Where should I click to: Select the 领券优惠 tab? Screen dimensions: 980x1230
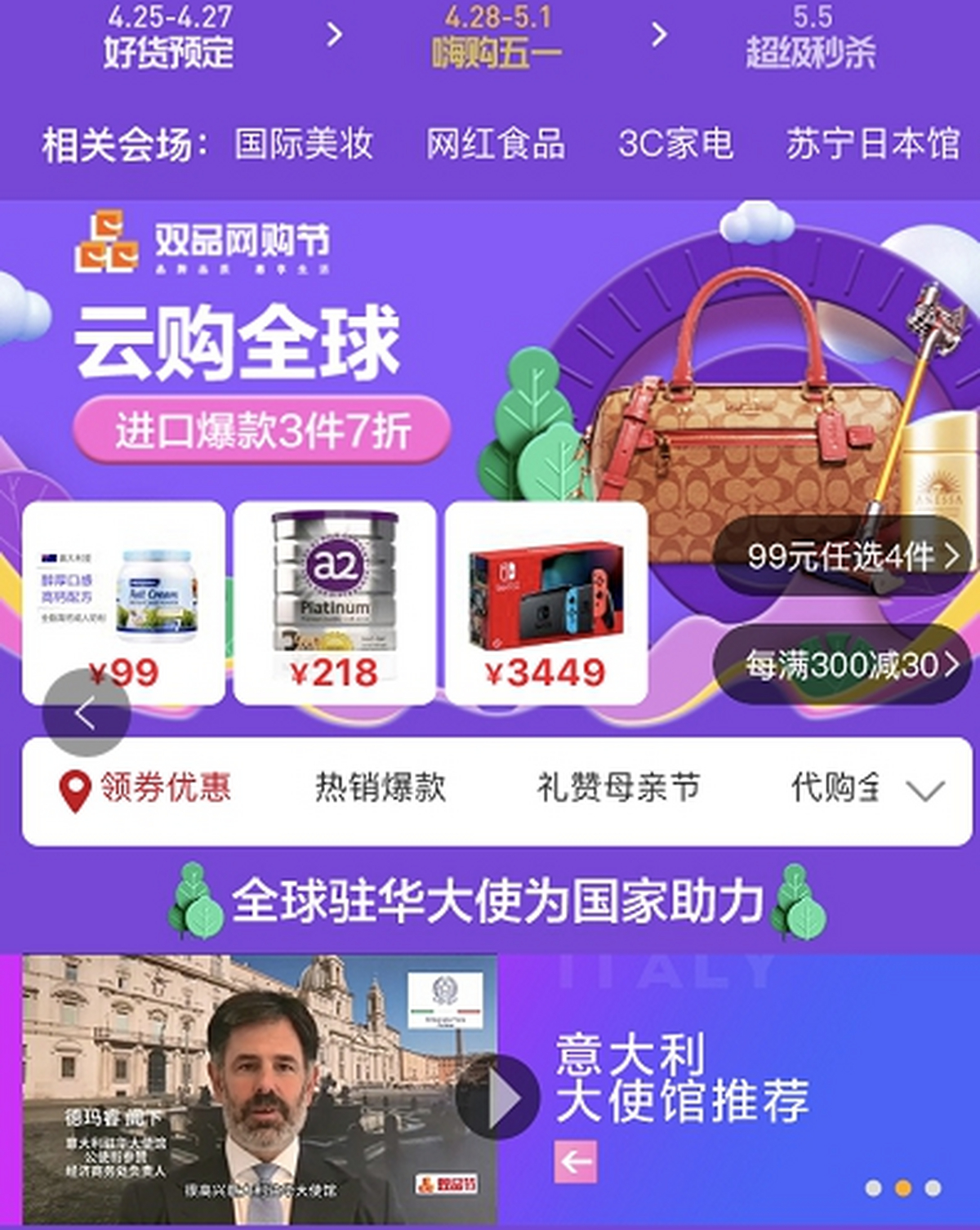click(x=147, y=789)
